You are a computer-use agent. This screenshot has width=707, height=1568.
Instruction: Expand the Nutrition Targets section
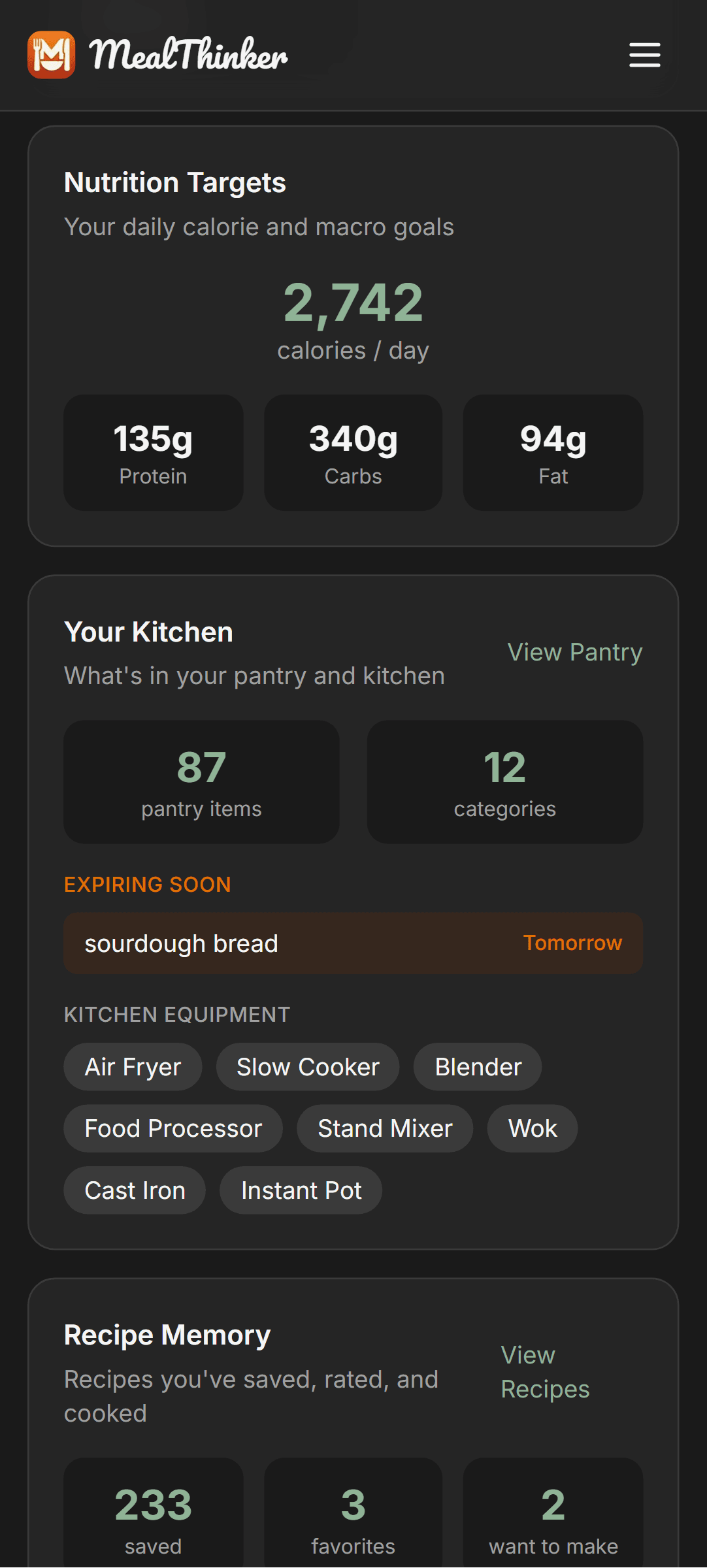[174, 182]
